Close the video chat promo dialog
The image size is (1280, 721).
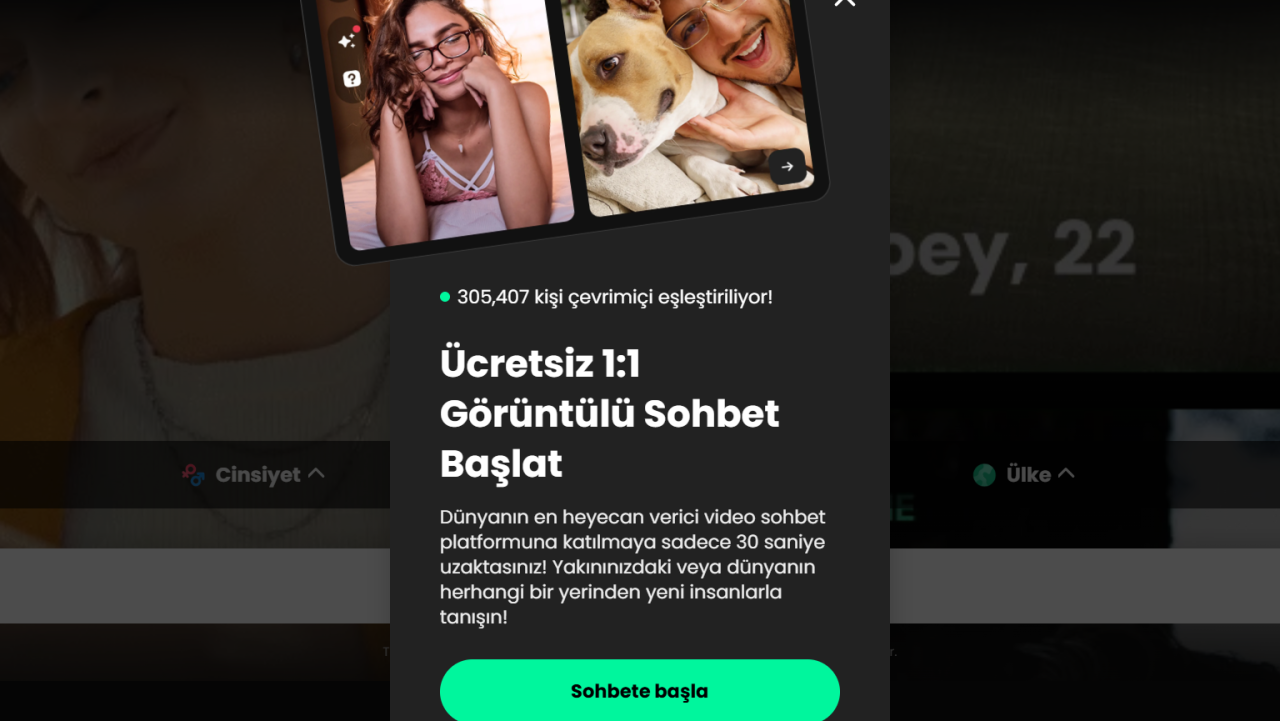tap(845, 3)
